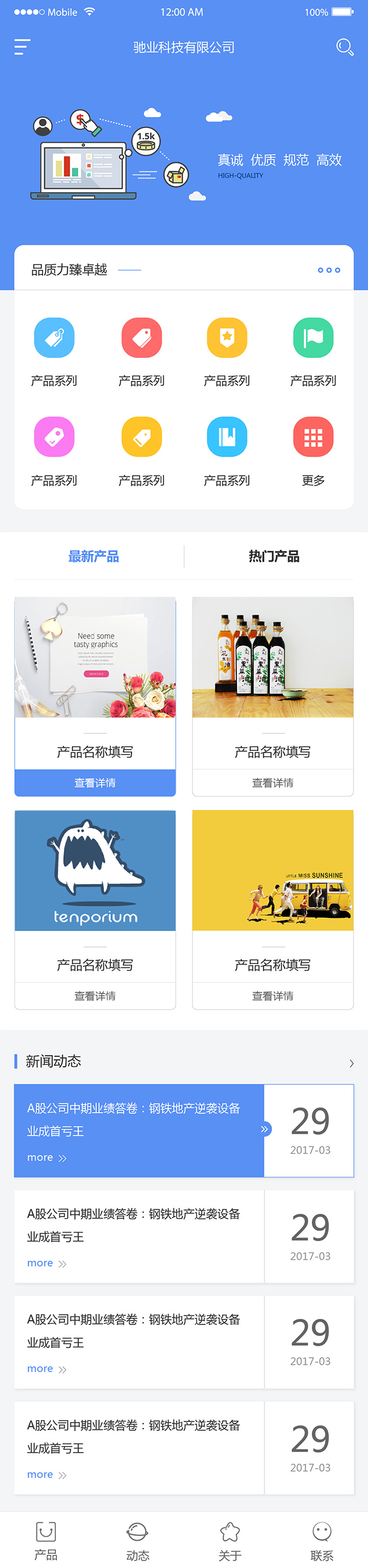Switch to the 最新产品 tab

(x=93, y=557)
